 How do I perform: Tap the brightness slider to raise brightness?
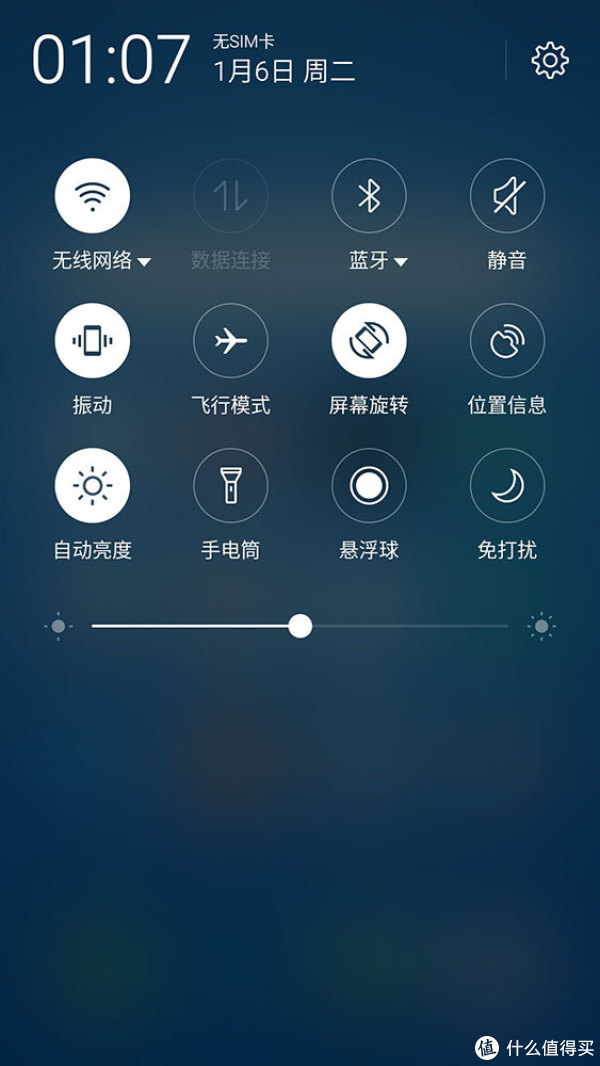(408, 626)
